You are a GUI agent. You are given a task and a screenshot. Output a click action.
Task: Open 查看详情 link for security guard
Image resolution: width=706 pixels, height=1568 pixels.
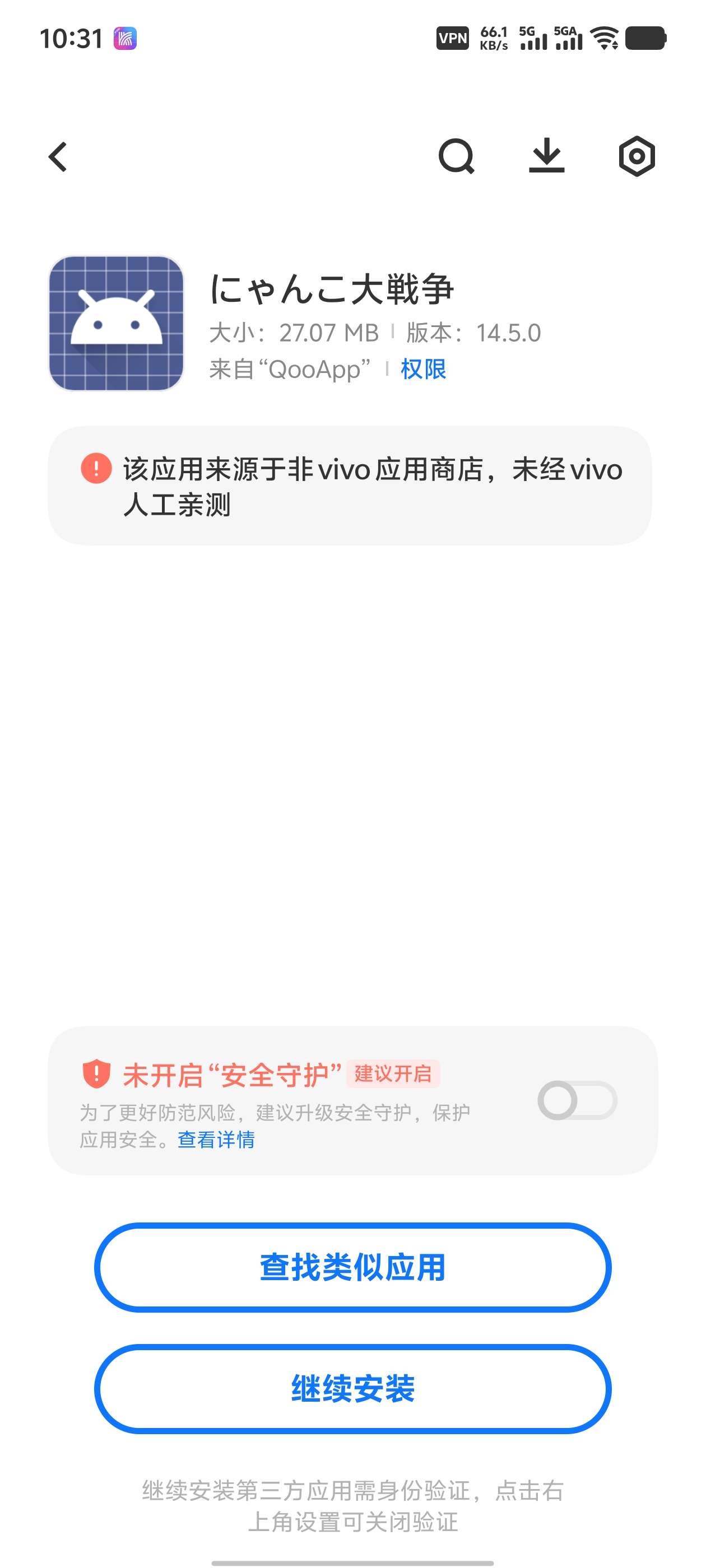pyautogui.click(x=216, y=1140)
